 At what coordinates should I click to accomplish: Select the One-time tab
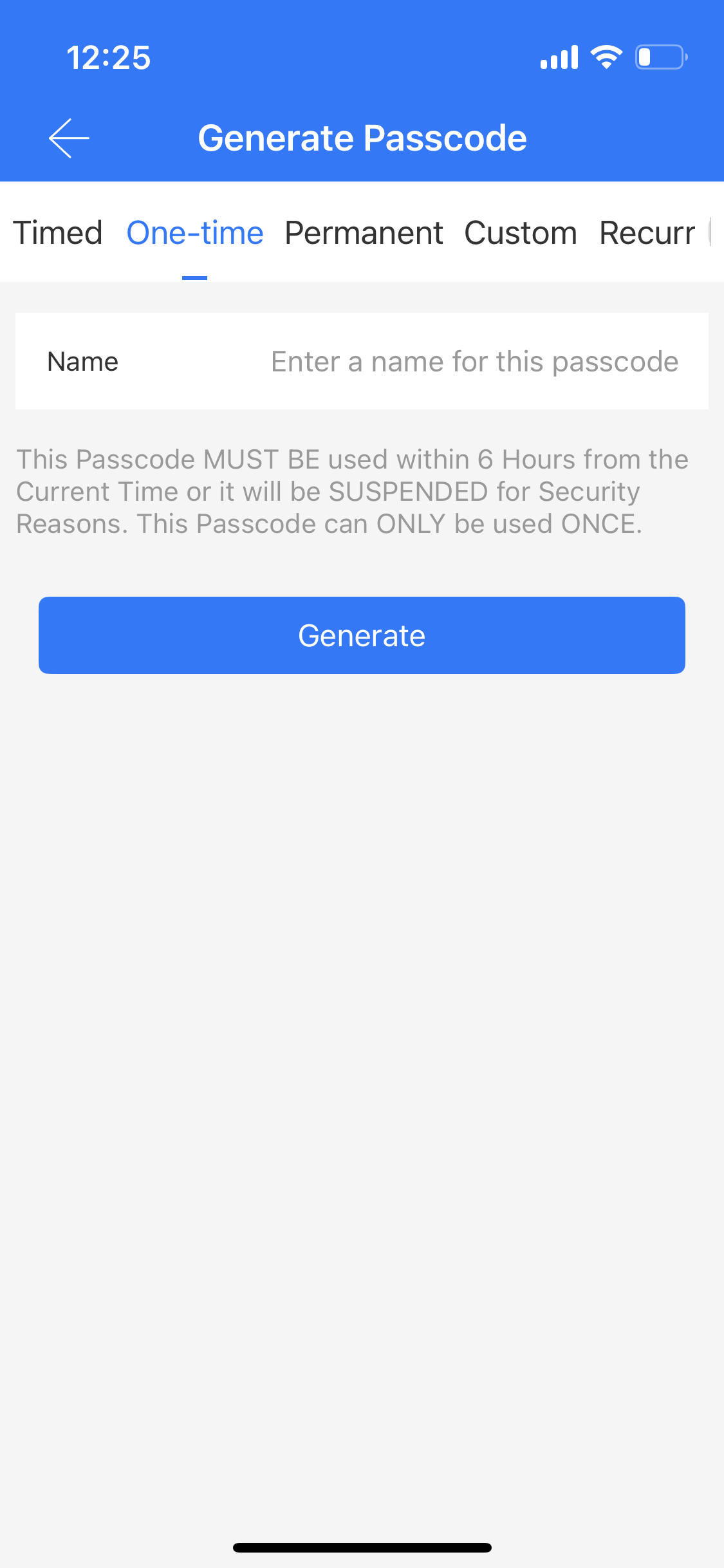tap(195, 233)
